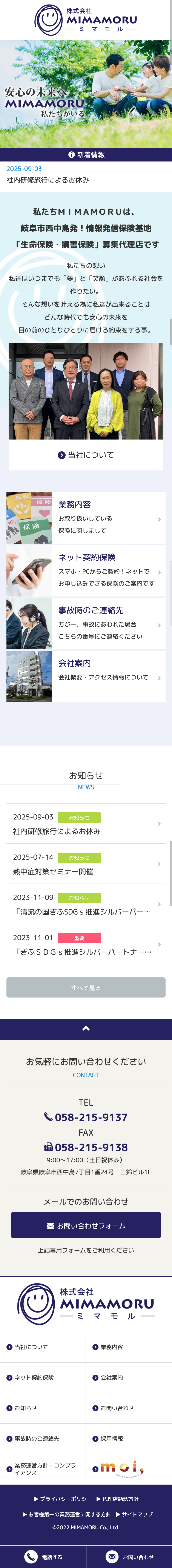Open the 2025-07-14 熱中症対策セミナー開催 news item
The image size is (172, 1568).
(x=86, y=864)
